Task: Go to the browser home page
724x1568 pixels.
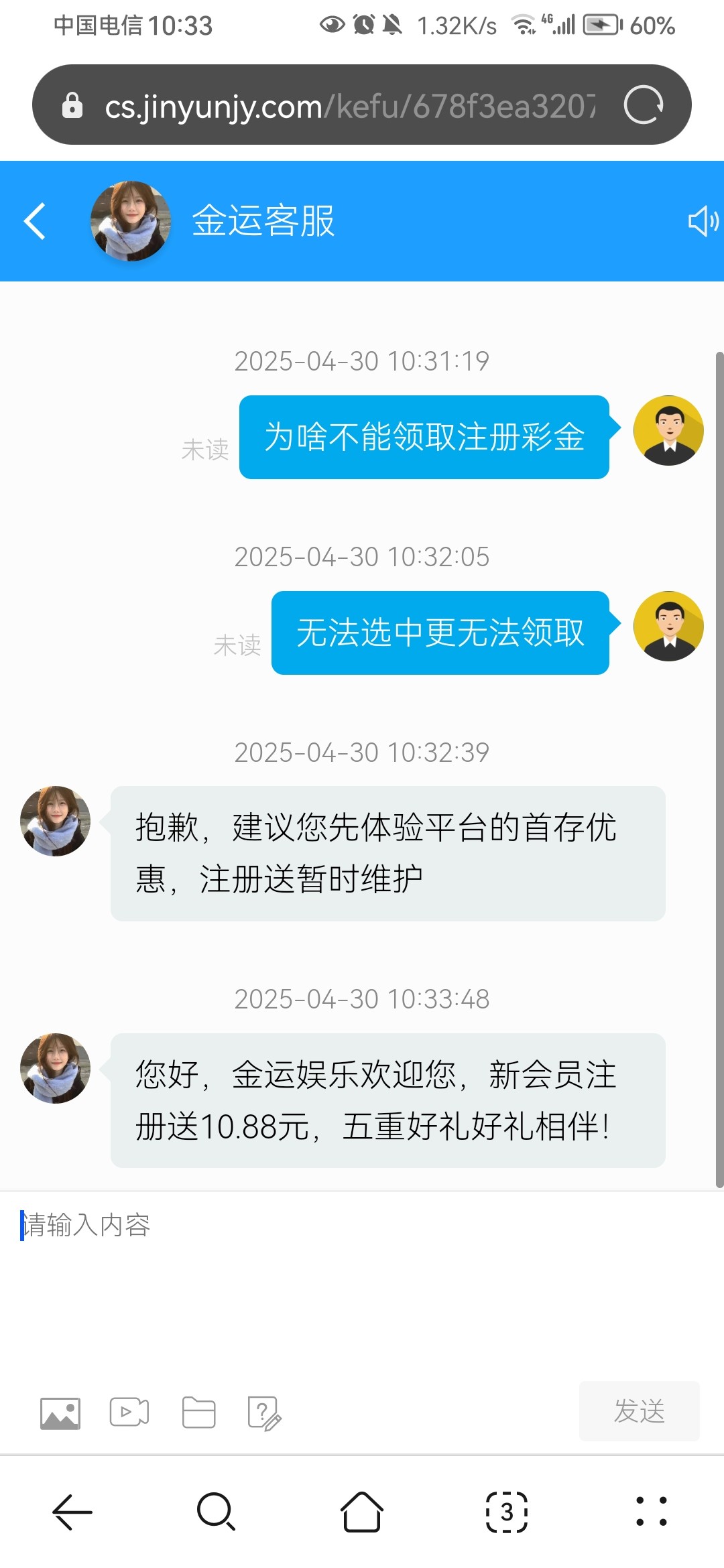Action: click(x=362, y=1512)
